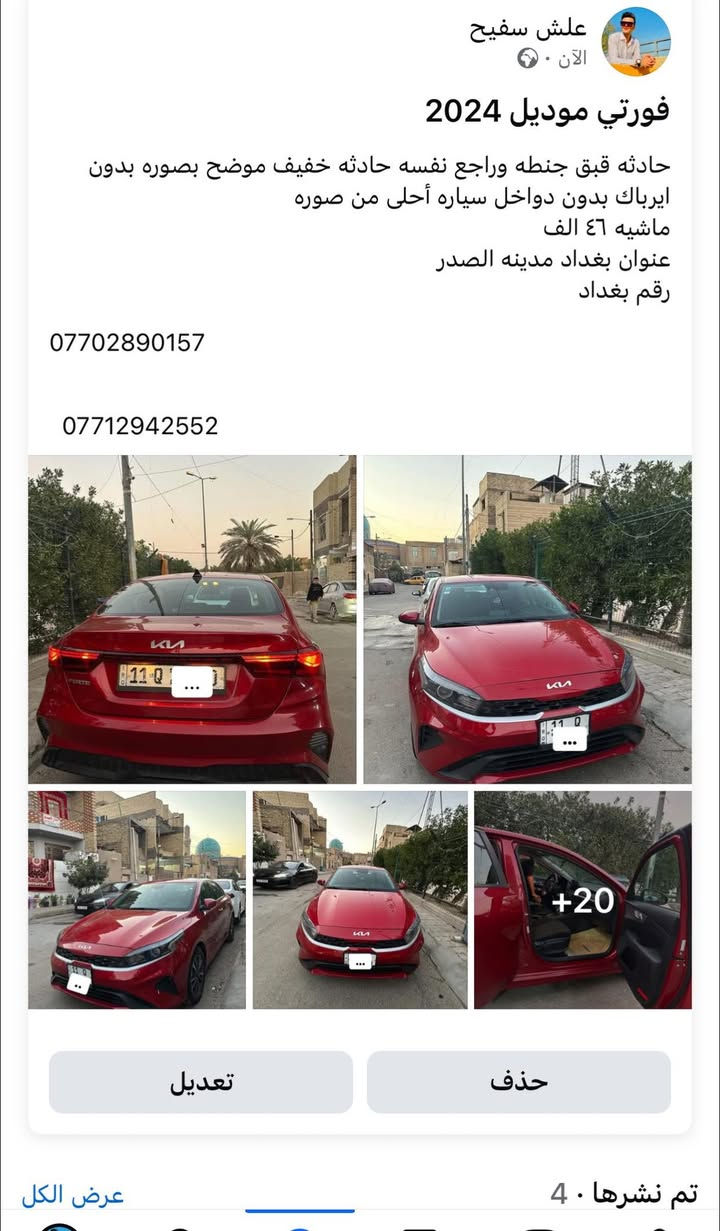This screenshot has width=720, height=1231.
Task: Tap the تعديل (edit) button
Action: pyautogui.click(x=201, y=1082)
